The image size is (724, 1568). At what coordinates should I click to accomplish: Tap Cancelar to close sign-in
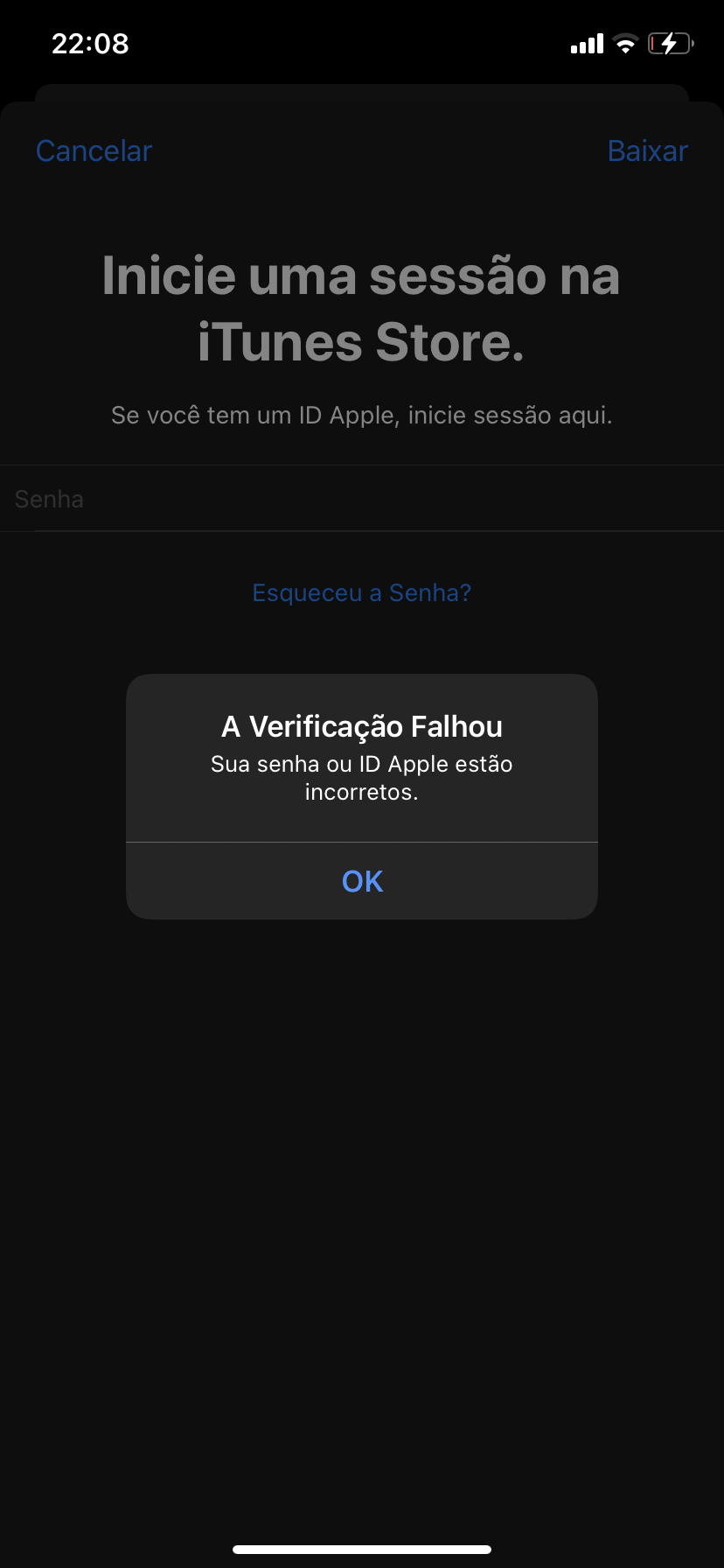94,150
